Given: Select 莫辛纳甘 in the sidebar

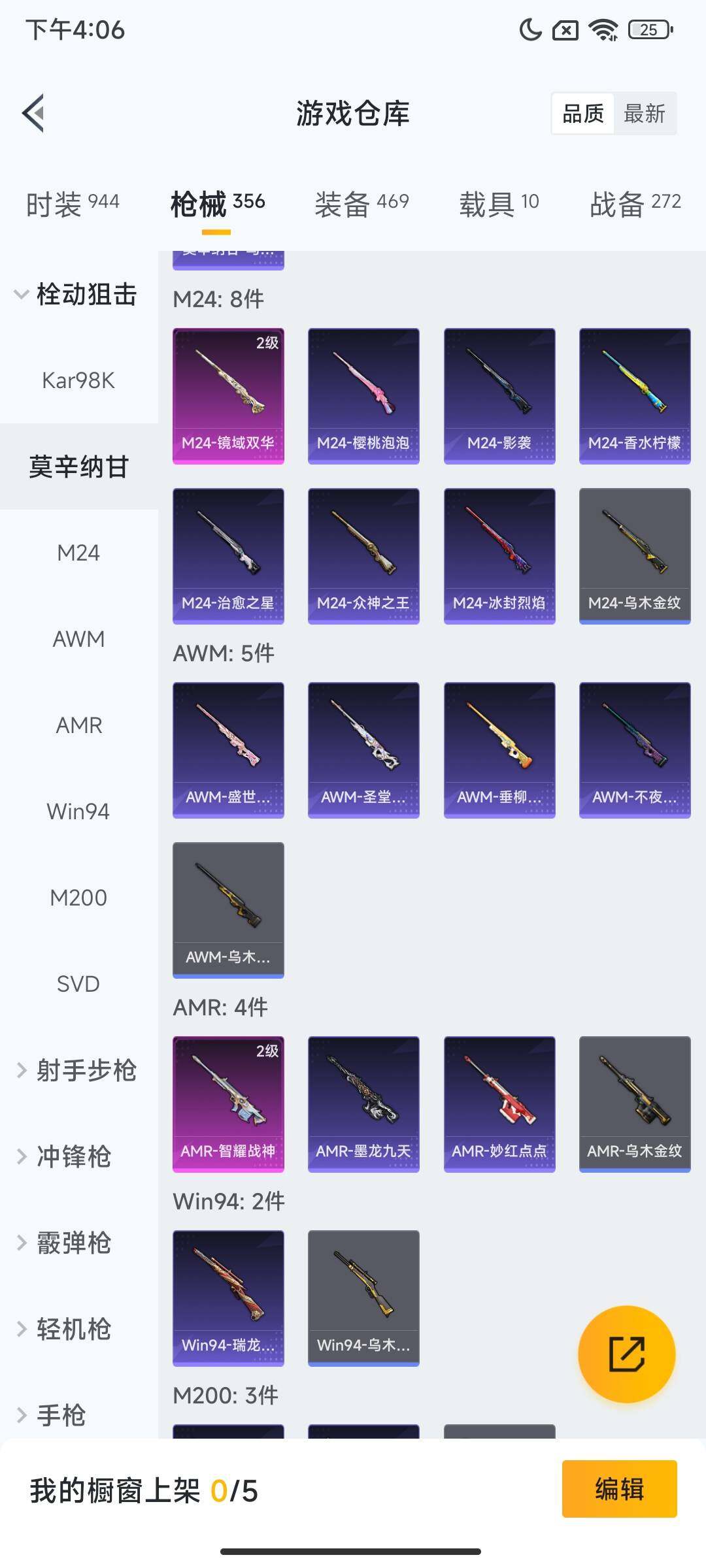Looking at the screenshot, I should tap(78, 466).
